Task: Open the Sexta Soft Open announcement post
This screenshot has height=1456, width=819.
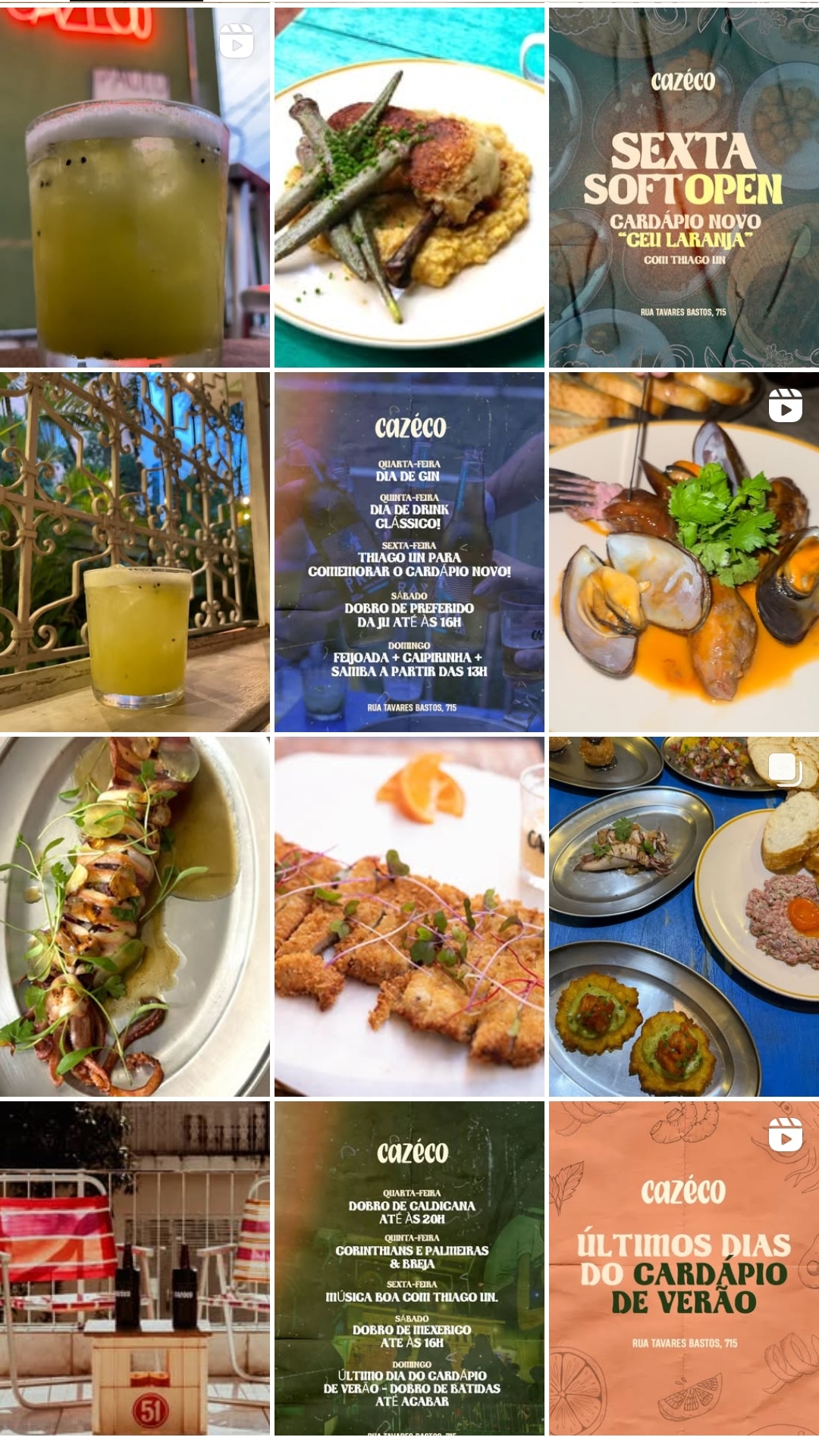Action: click(x=683, y=187)
